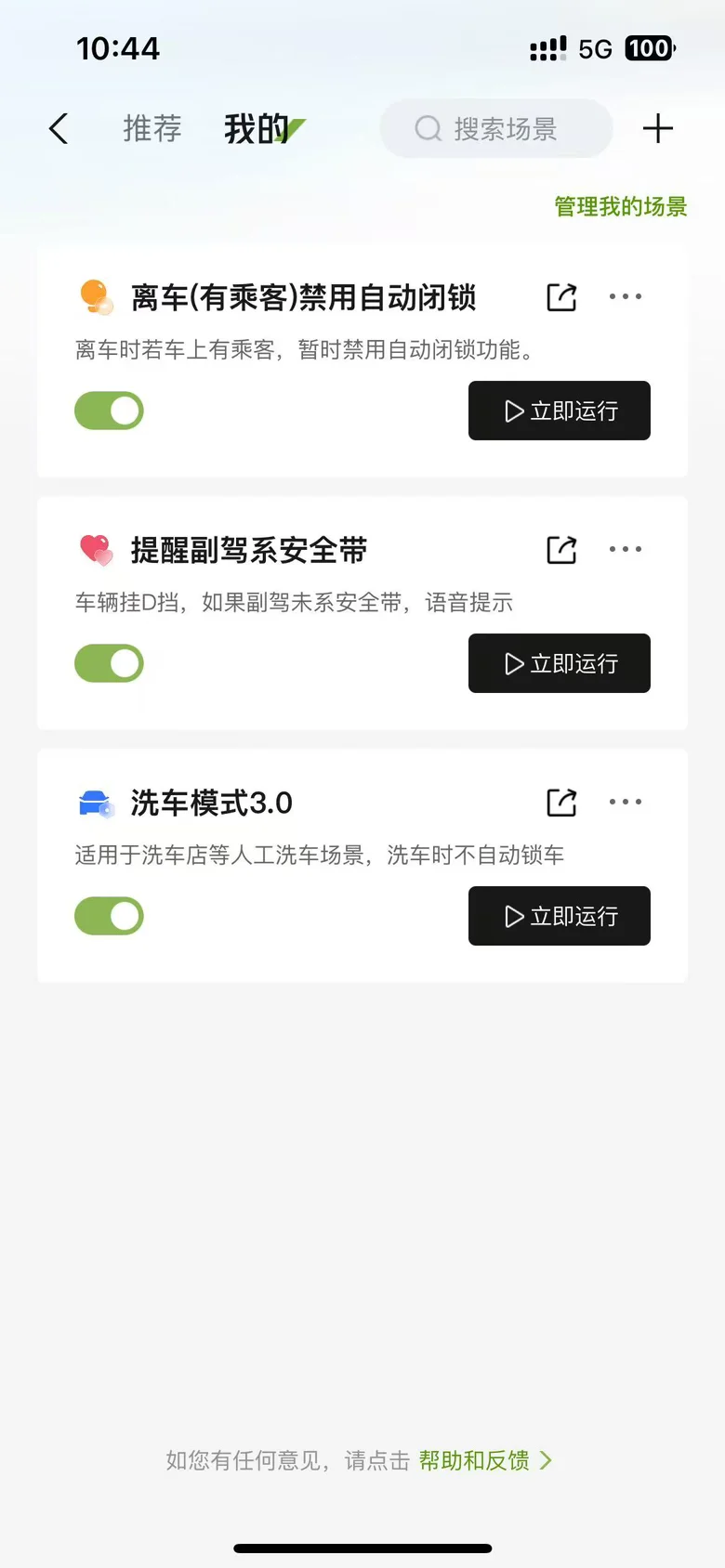Share the 提醒副驾系安全带 scene

[561, 550]
